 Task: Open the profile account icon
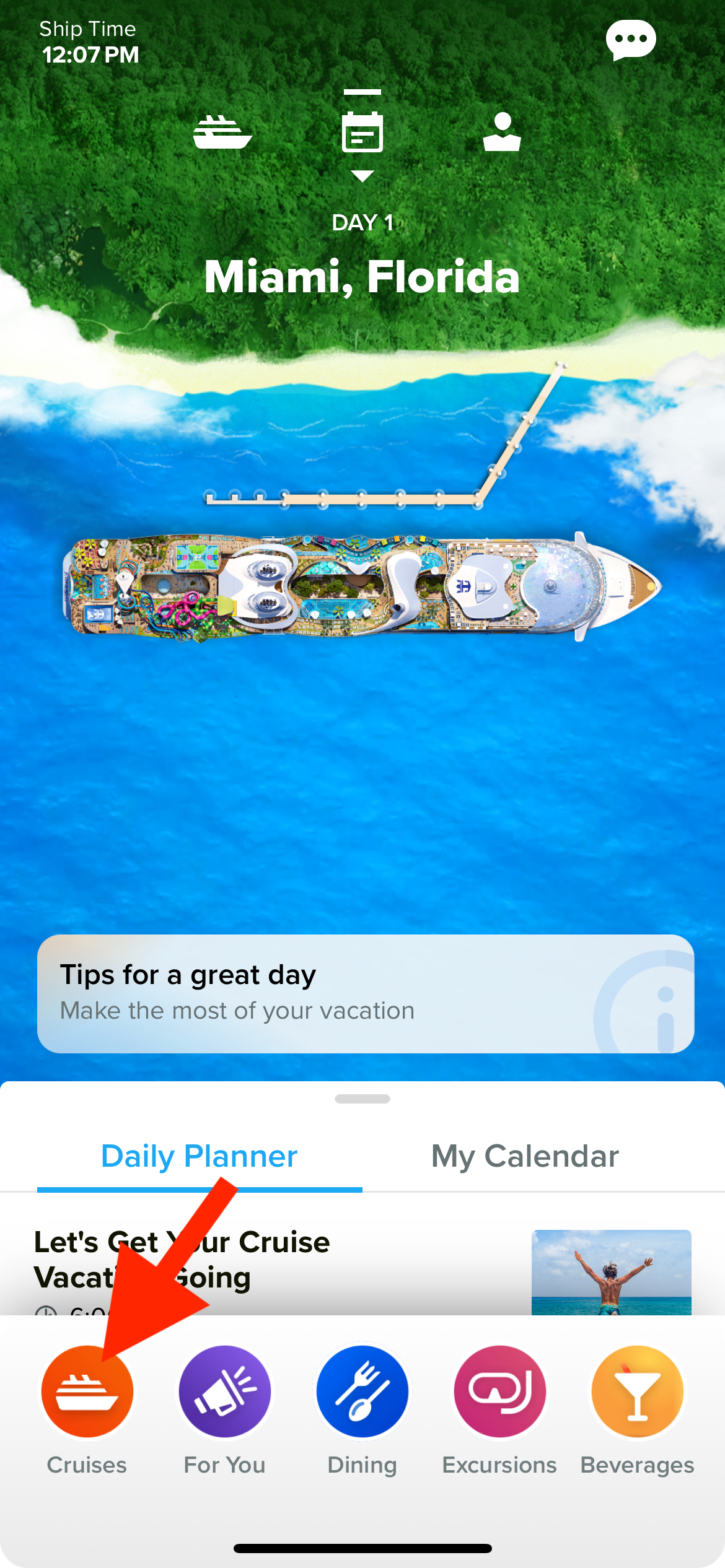502,132
